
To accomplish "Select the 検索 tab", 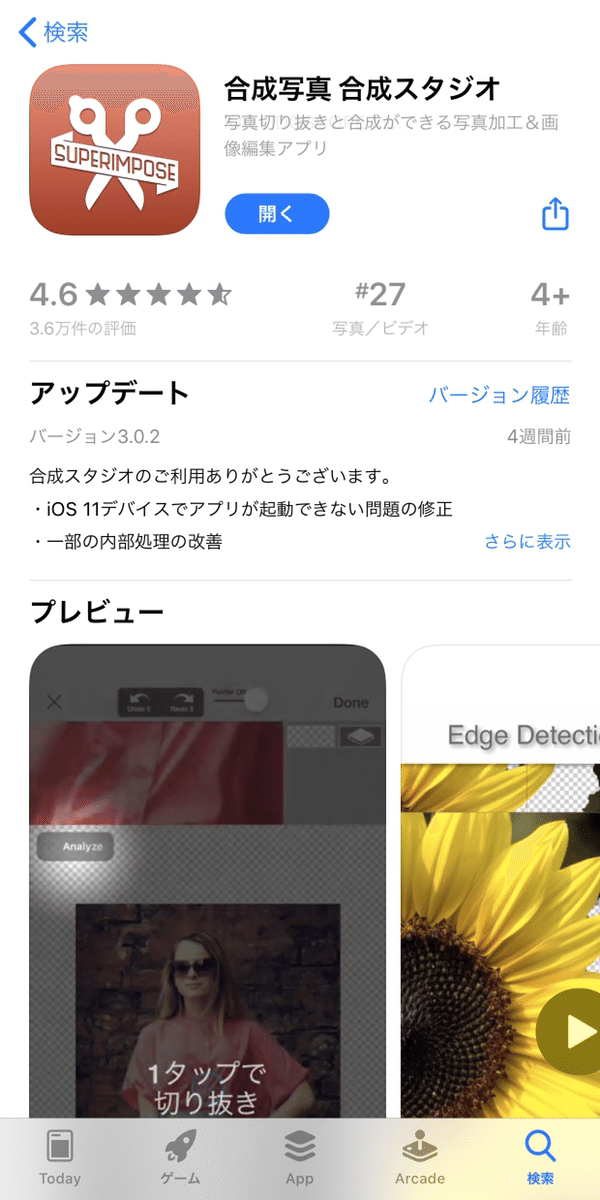I will (540, 1156).
